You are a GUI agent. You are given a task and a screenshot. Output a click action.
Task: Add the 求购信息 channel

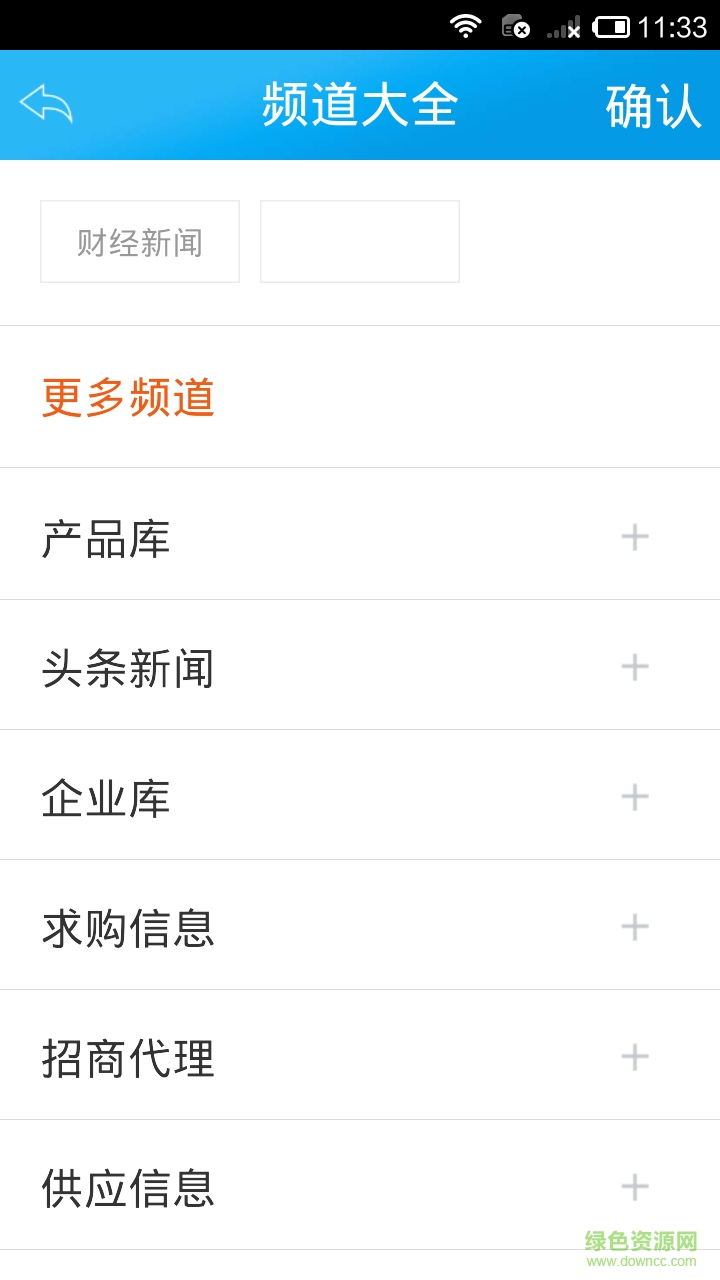(635, 927)
